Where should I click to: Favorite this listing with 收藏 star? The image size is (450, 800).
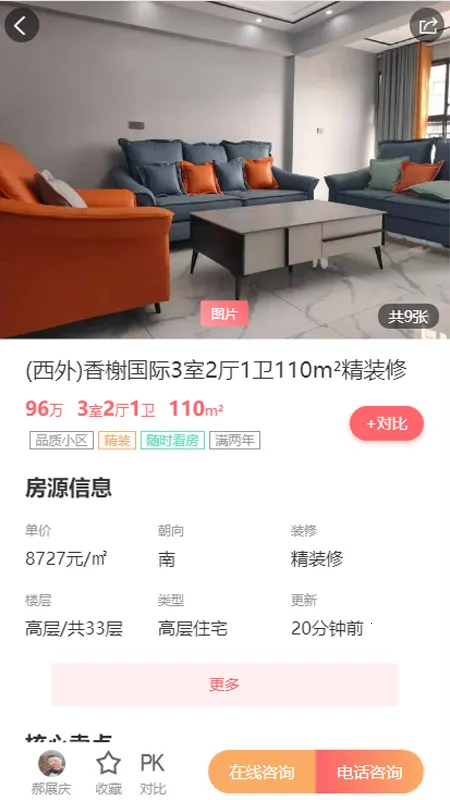tap(108, 773)
